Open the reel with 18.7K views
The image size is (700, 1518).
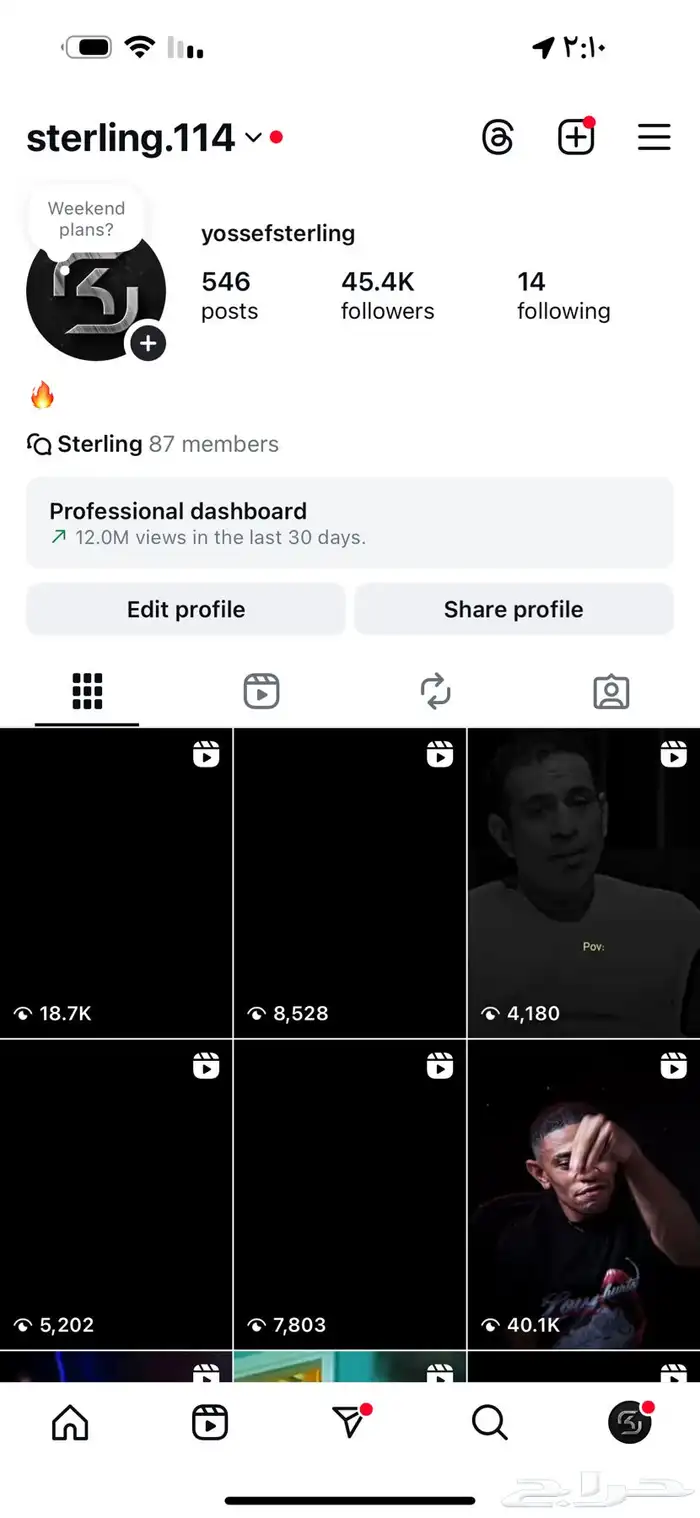click(x=116, y=883)
